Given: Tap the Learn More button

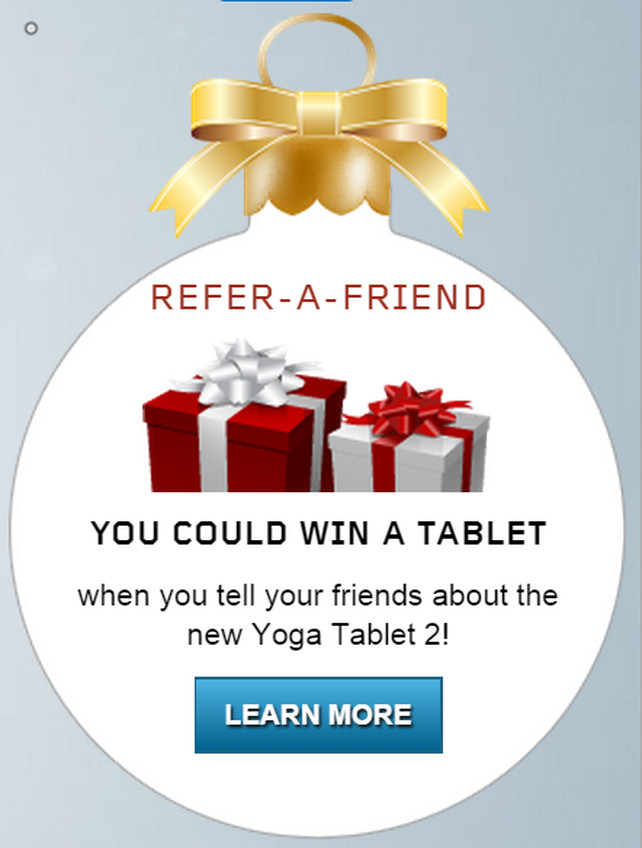Looking at the screenshot, I should pyautogui.click(x=318, y=715).
